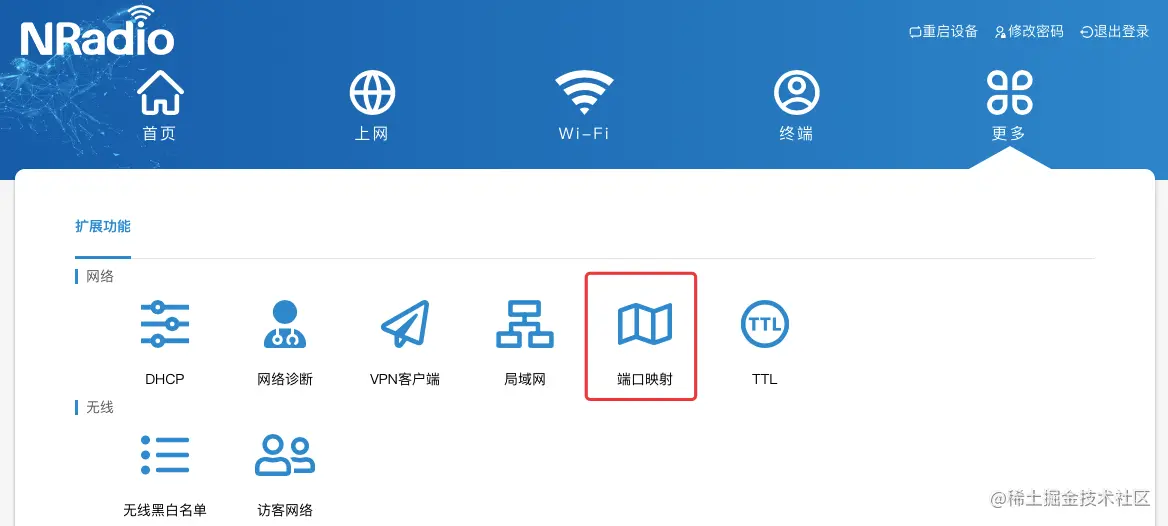The width and height of the screenshot is (1168, 526).
Task: Open 无线黑白名单 wireless list
Action: tap(165, 472)
